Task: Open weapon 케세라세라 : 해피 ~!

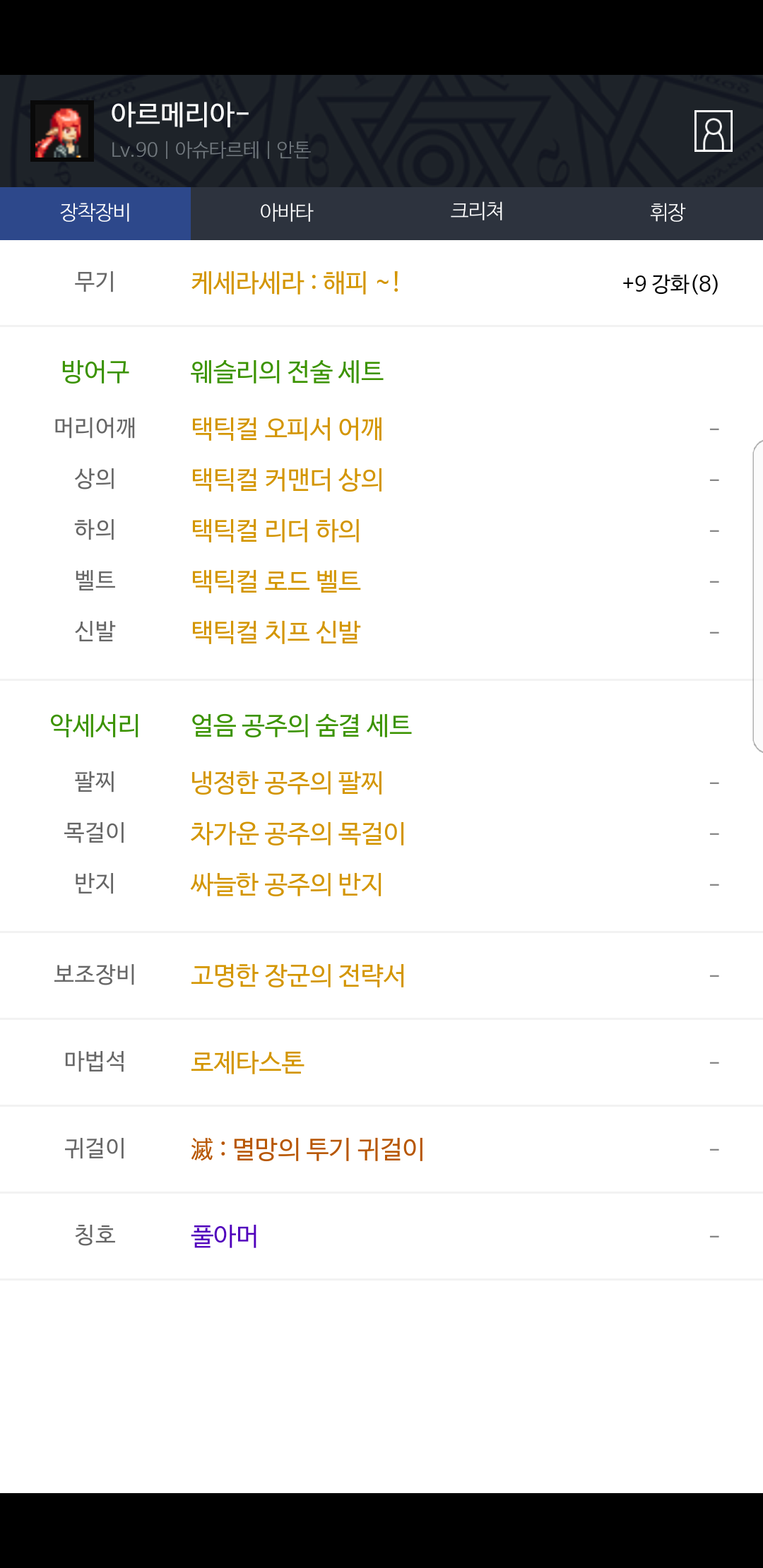Action: click(x=295, y=283)
